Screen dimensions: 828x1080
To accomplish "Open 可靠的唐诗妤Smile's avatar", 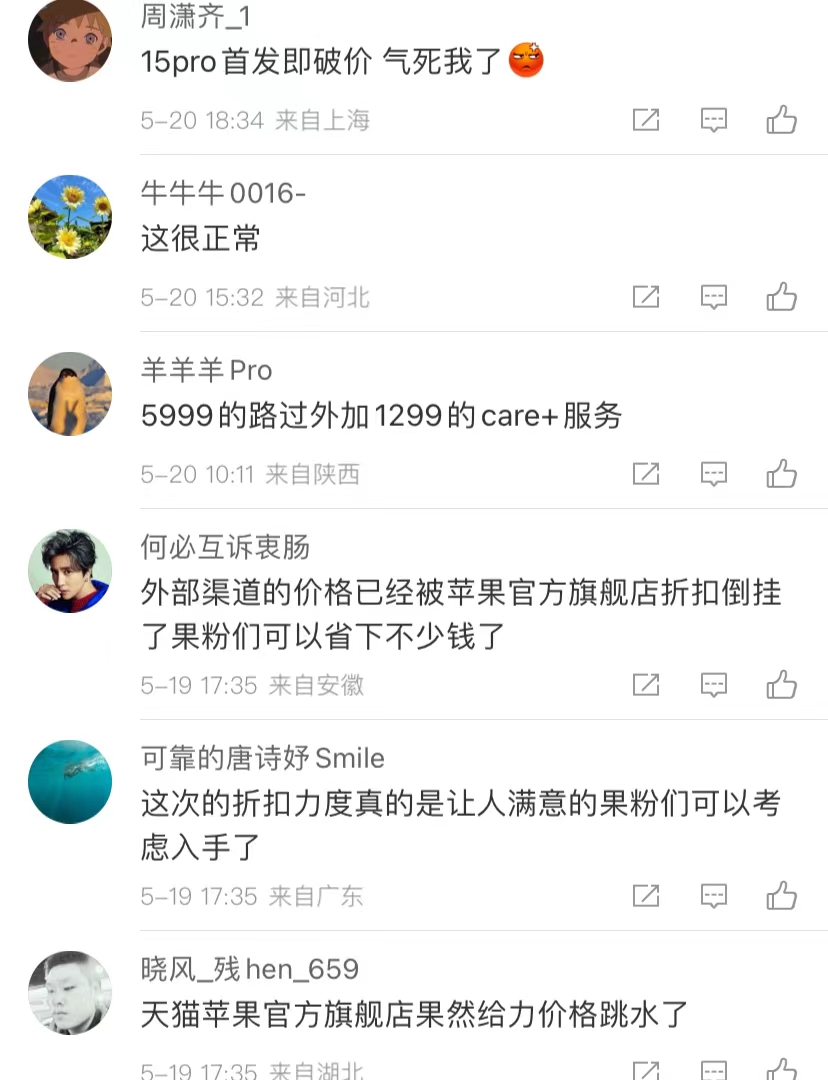I will tap(69, 782).
